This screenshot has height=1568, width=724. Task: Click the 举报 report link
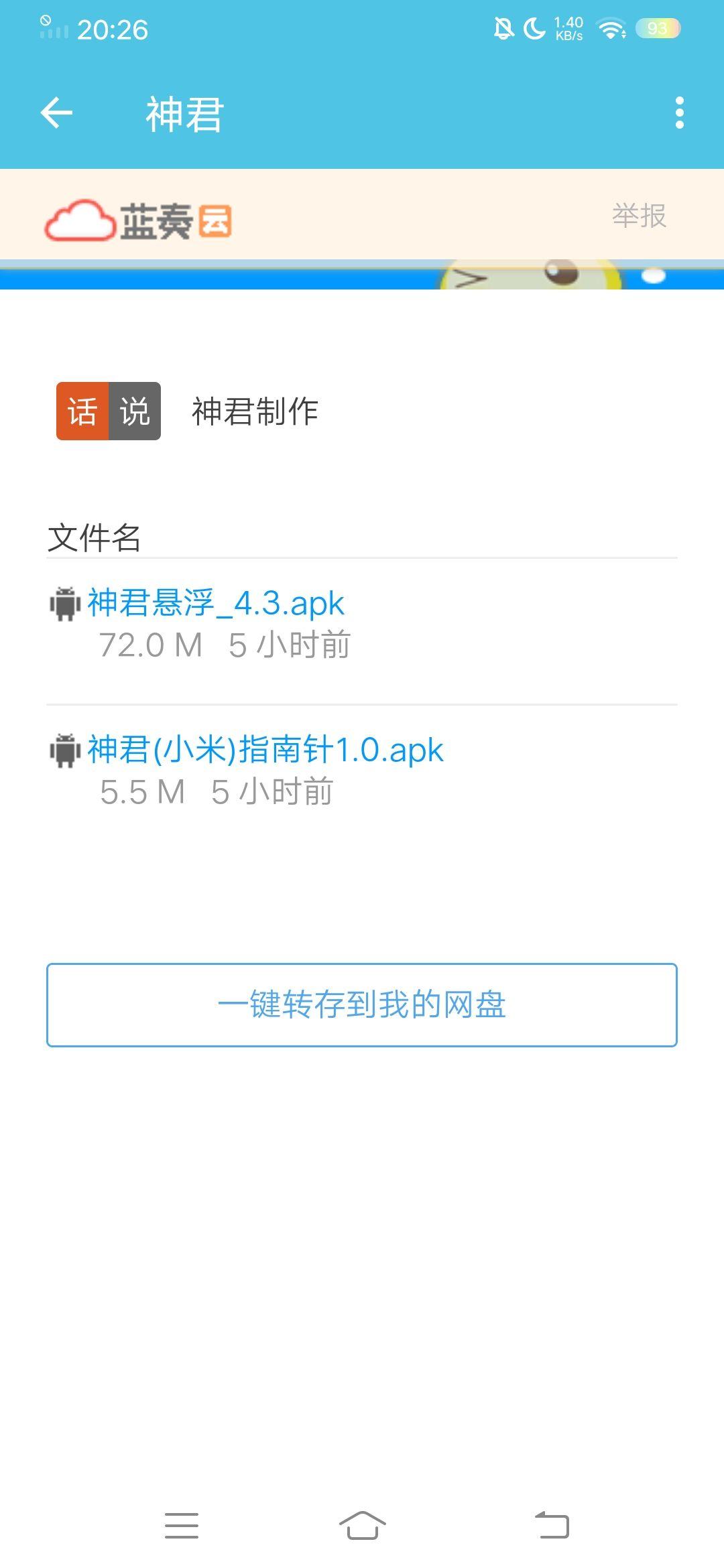pyautogui.click(x=638, y=216)
